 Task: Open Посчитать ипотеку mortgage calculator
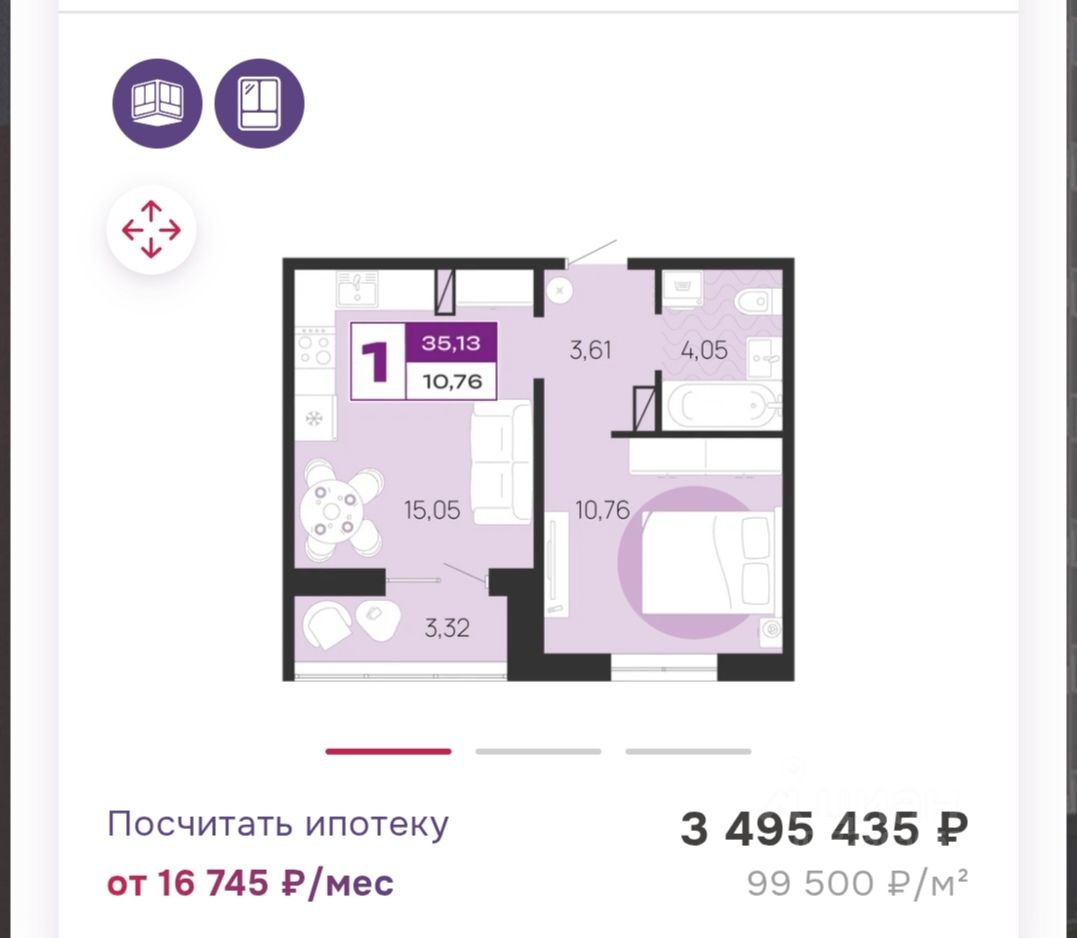click(278, 825)
